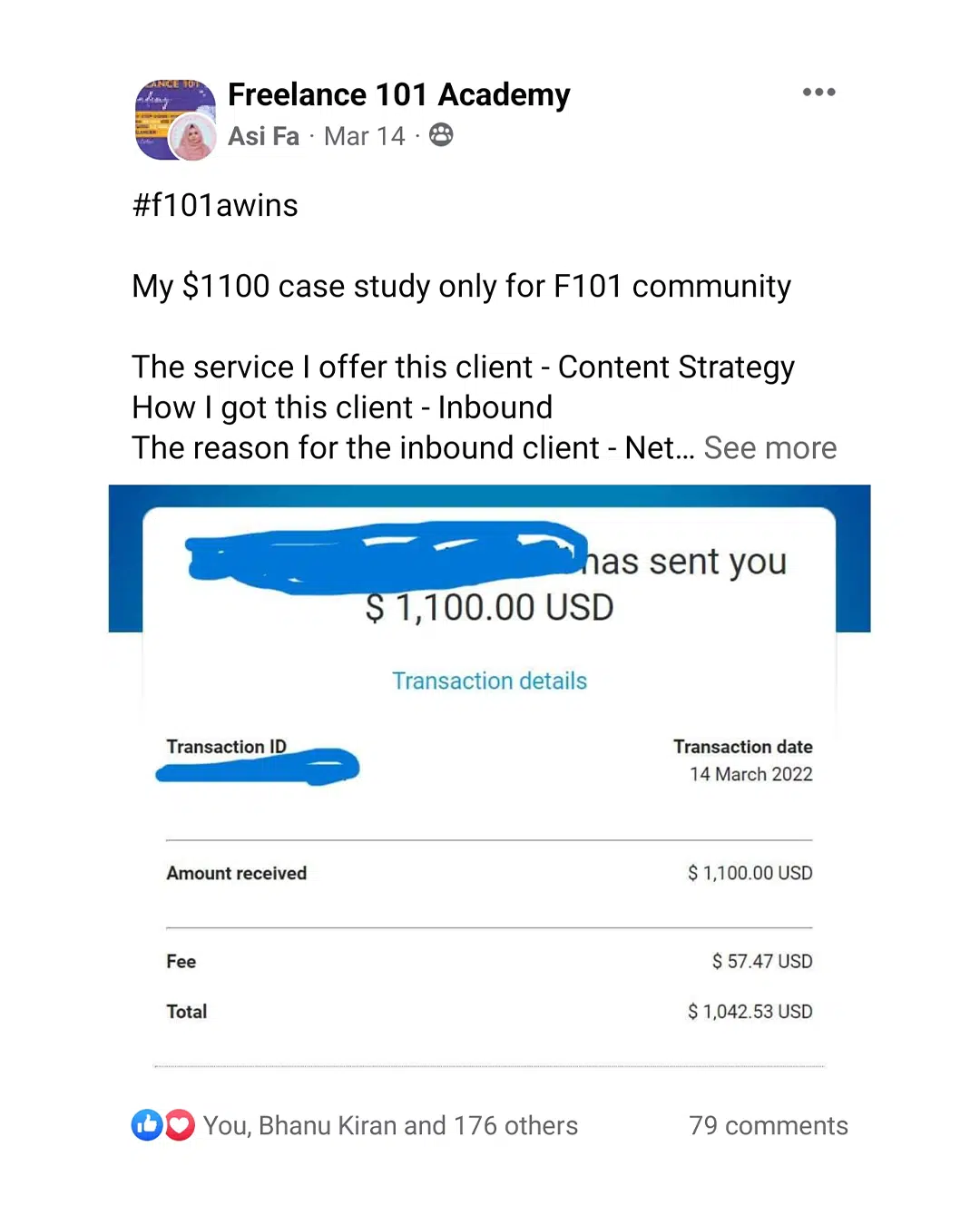Click the group privacy icon beside Mar 14
The image size is (980, 1225).
tap(441, 134)
